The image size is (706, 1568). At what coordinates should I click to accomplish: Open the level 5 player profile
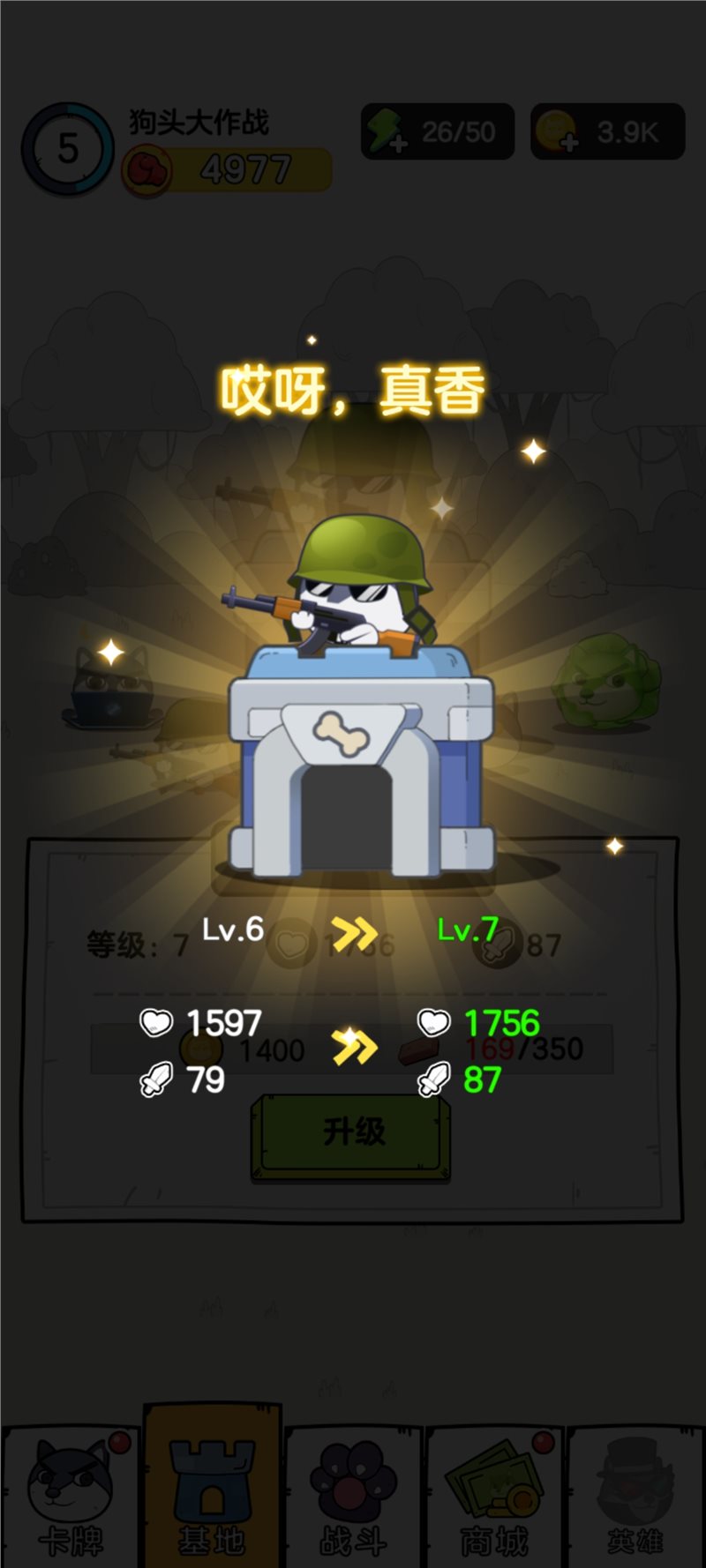click(x=68, y=148)
